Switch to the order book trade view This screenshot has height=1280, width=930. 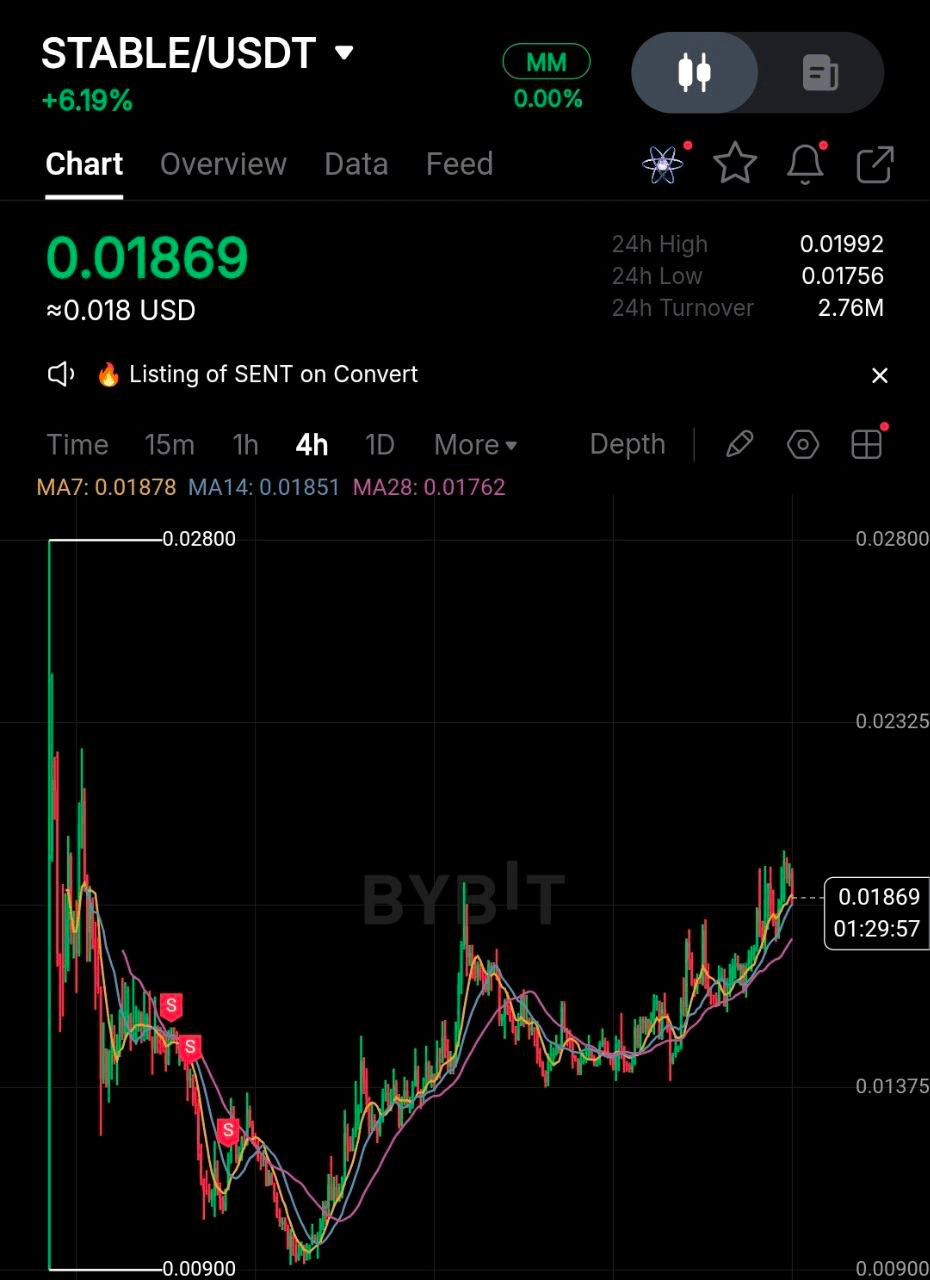pyautogui.click(x=820, y=72)
